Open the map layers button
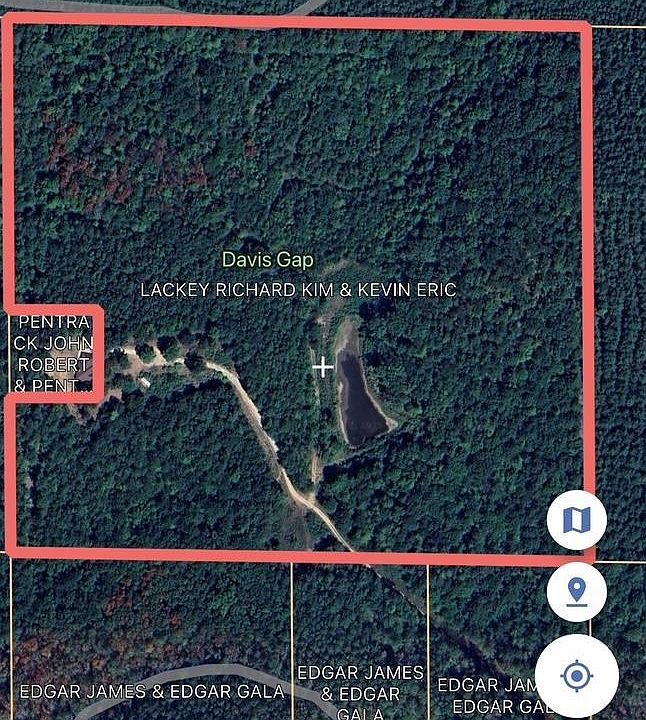Screen dimensions: 646x720 (x=576, y=520)
